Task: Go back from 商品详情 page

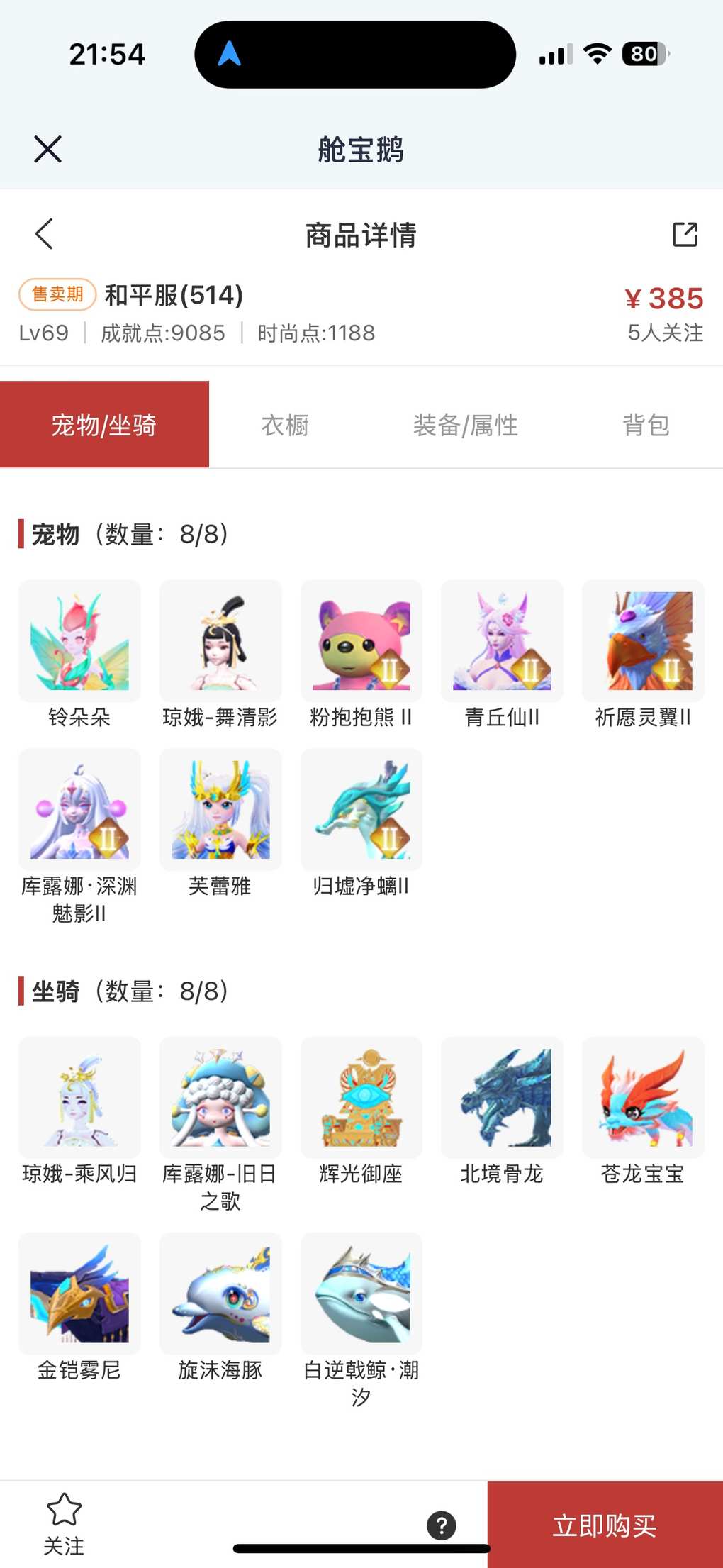Action: click(x=44, y=234)
